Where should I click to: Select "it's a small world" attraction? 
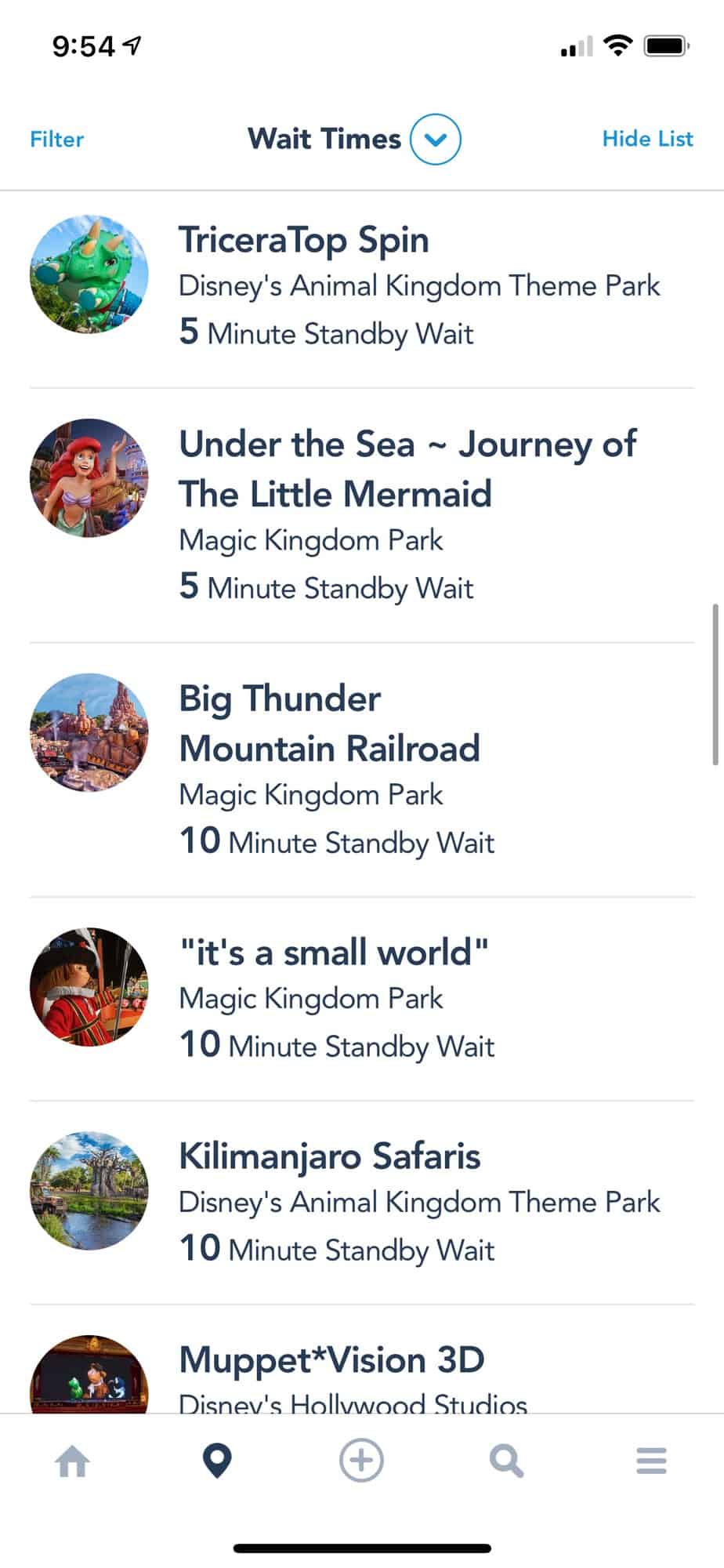tap(362, 999)
